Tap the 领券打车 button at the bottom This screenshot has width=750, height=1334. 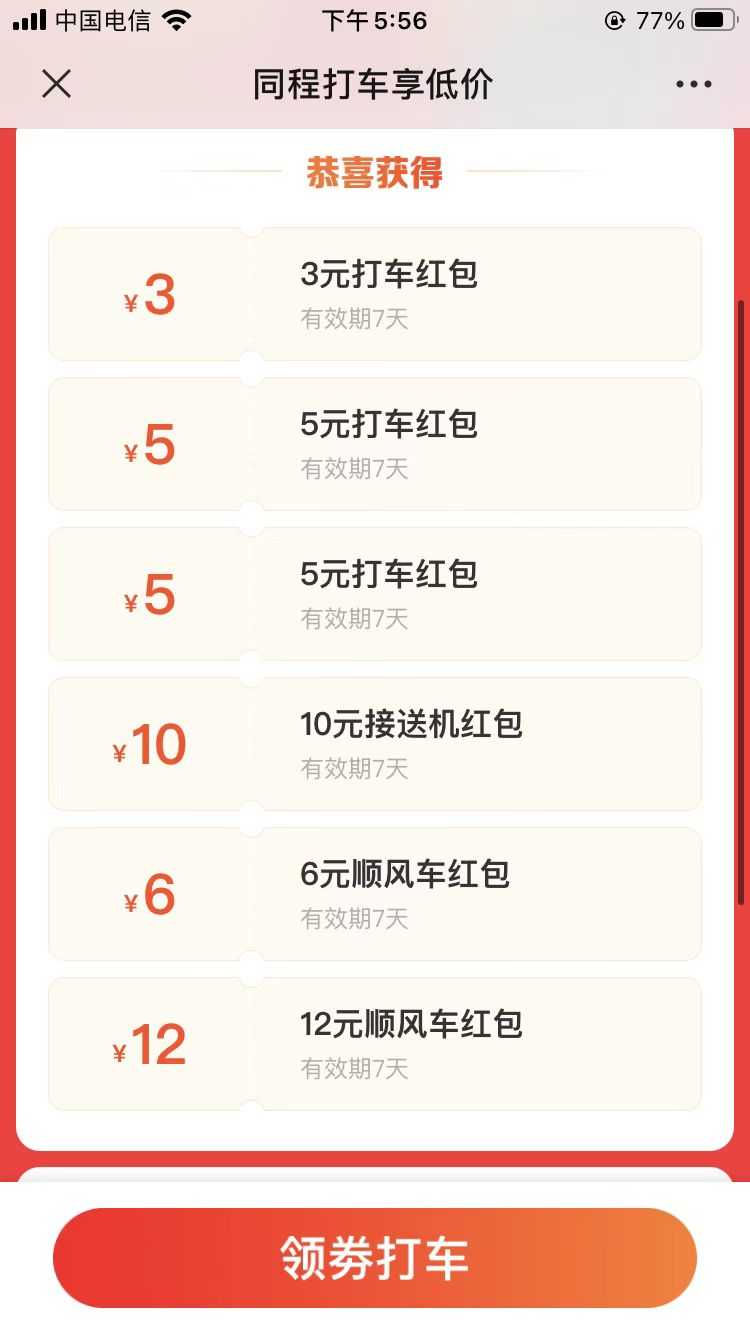pos(375,1258)
